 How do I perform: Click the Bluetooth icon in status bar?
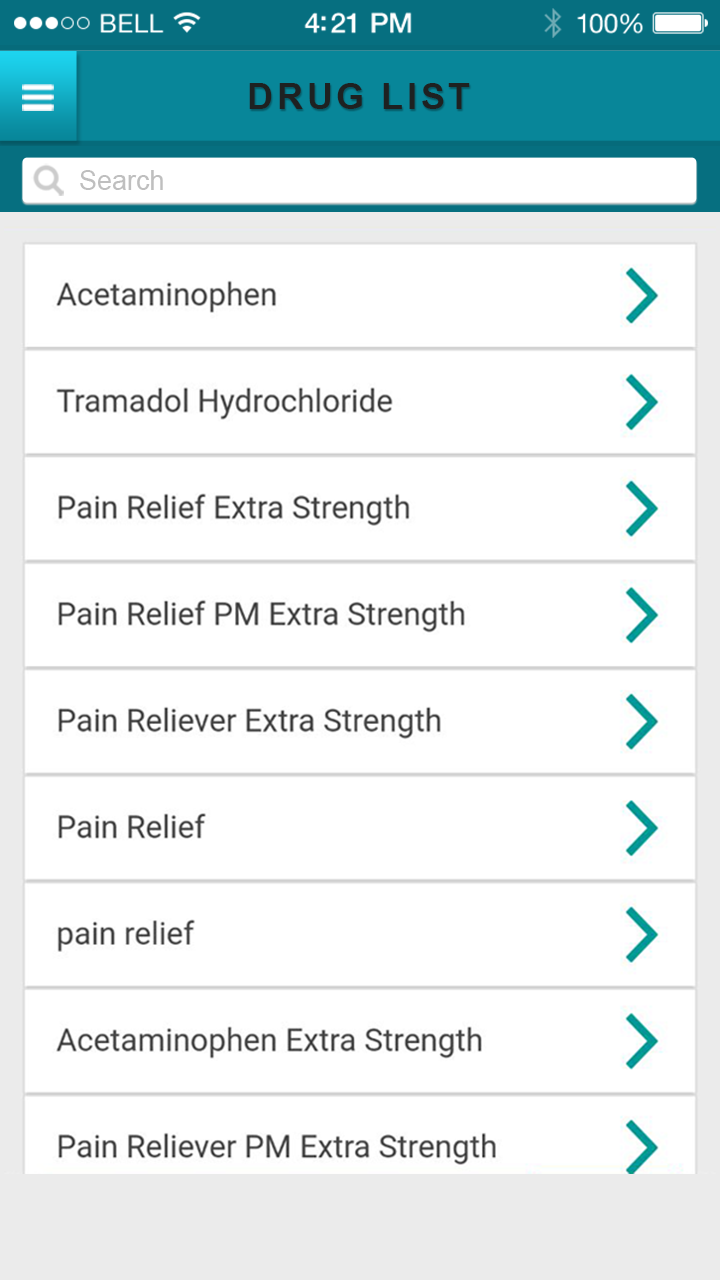[552, 22]
